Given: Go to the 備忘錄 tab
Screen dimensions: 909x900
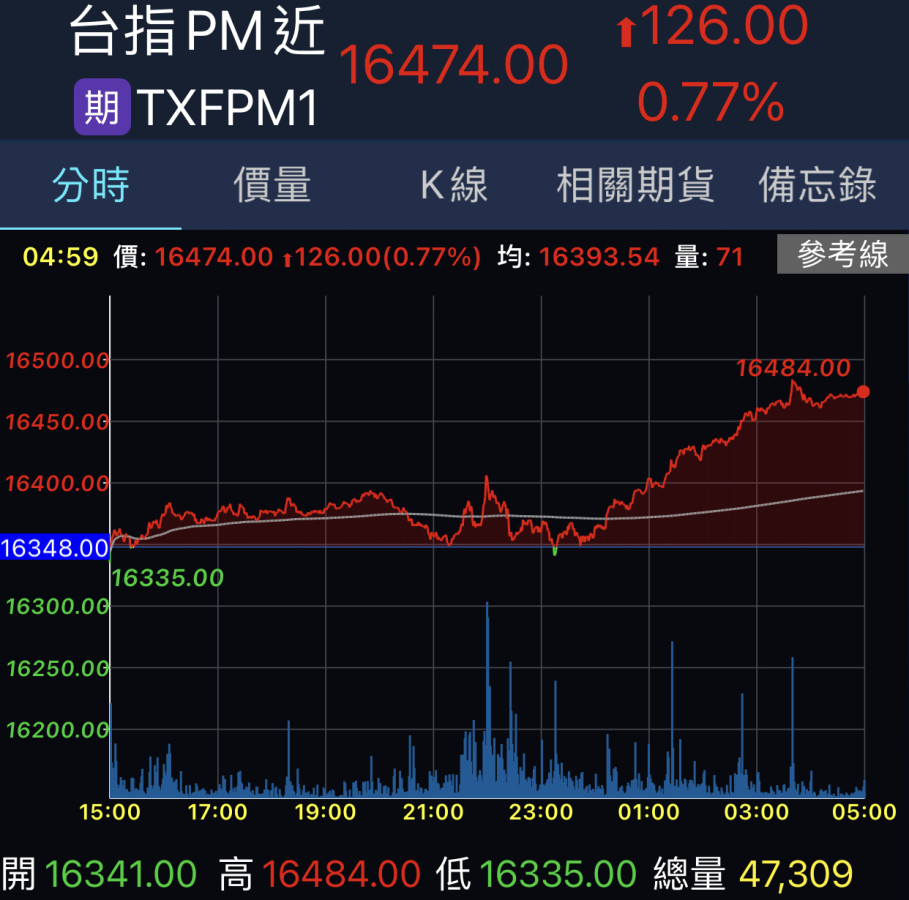Looking at the screenshot, I should (817, 186).
